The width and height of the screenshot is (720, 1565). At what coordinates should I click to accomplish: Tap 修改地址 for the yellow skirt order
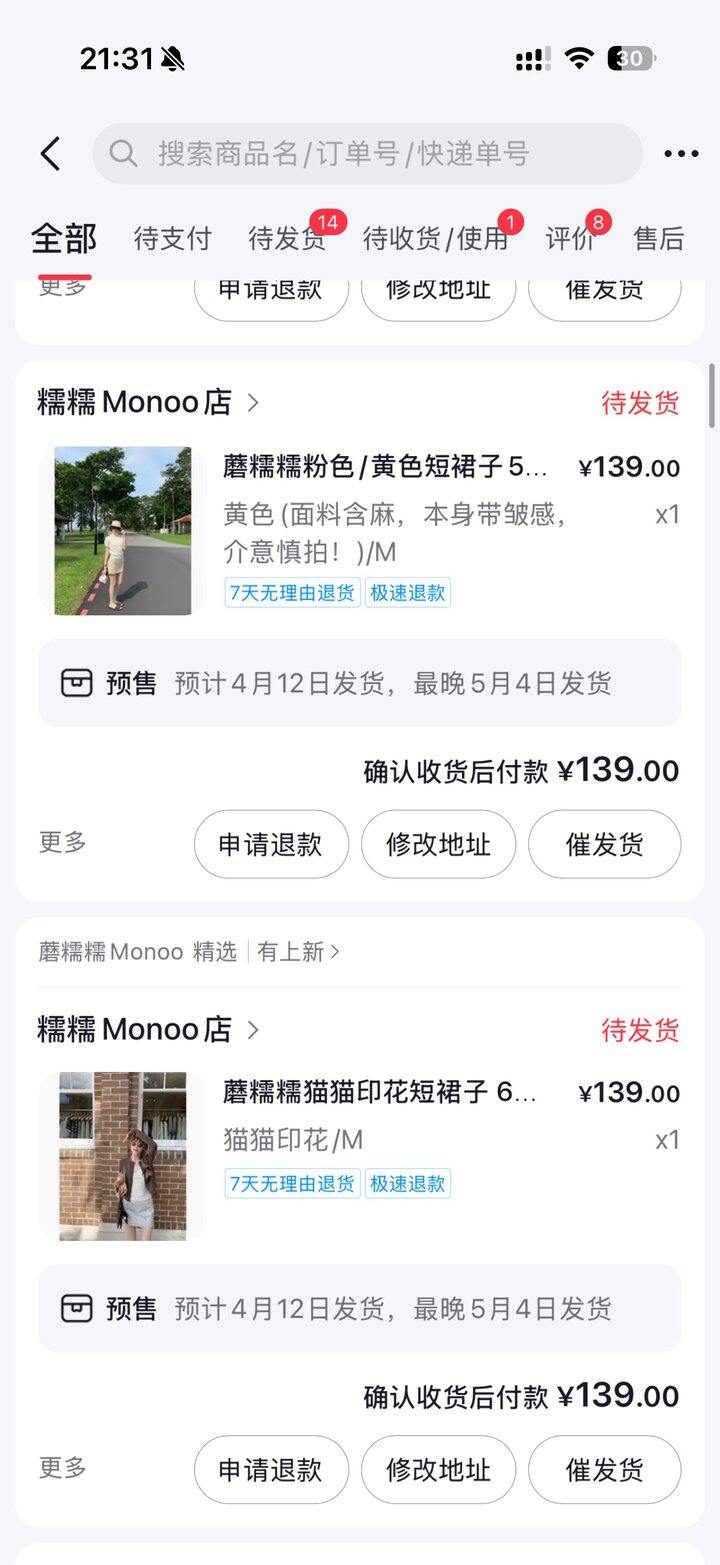point(438,845)
